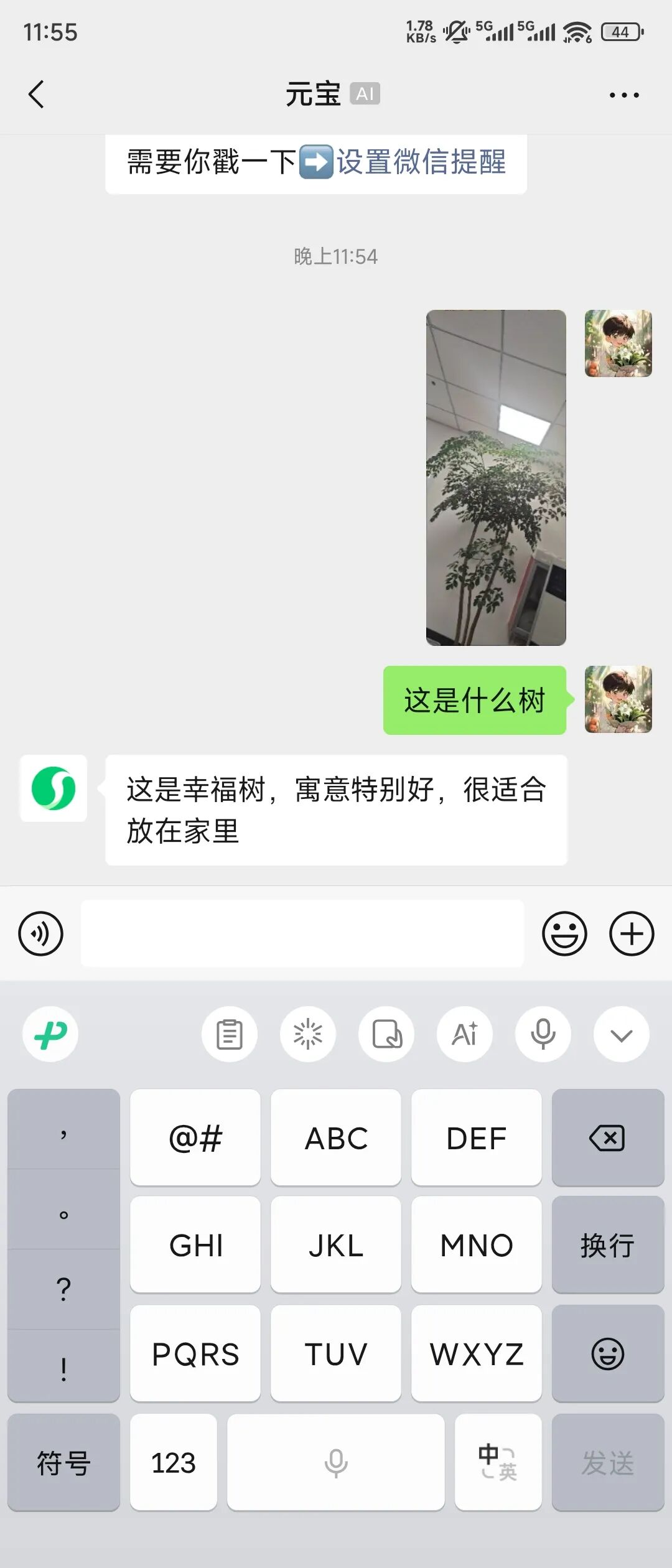Switch to the 符号 symbol layout
Viewport: 672px width, 1568px height.
[63, 1462]
